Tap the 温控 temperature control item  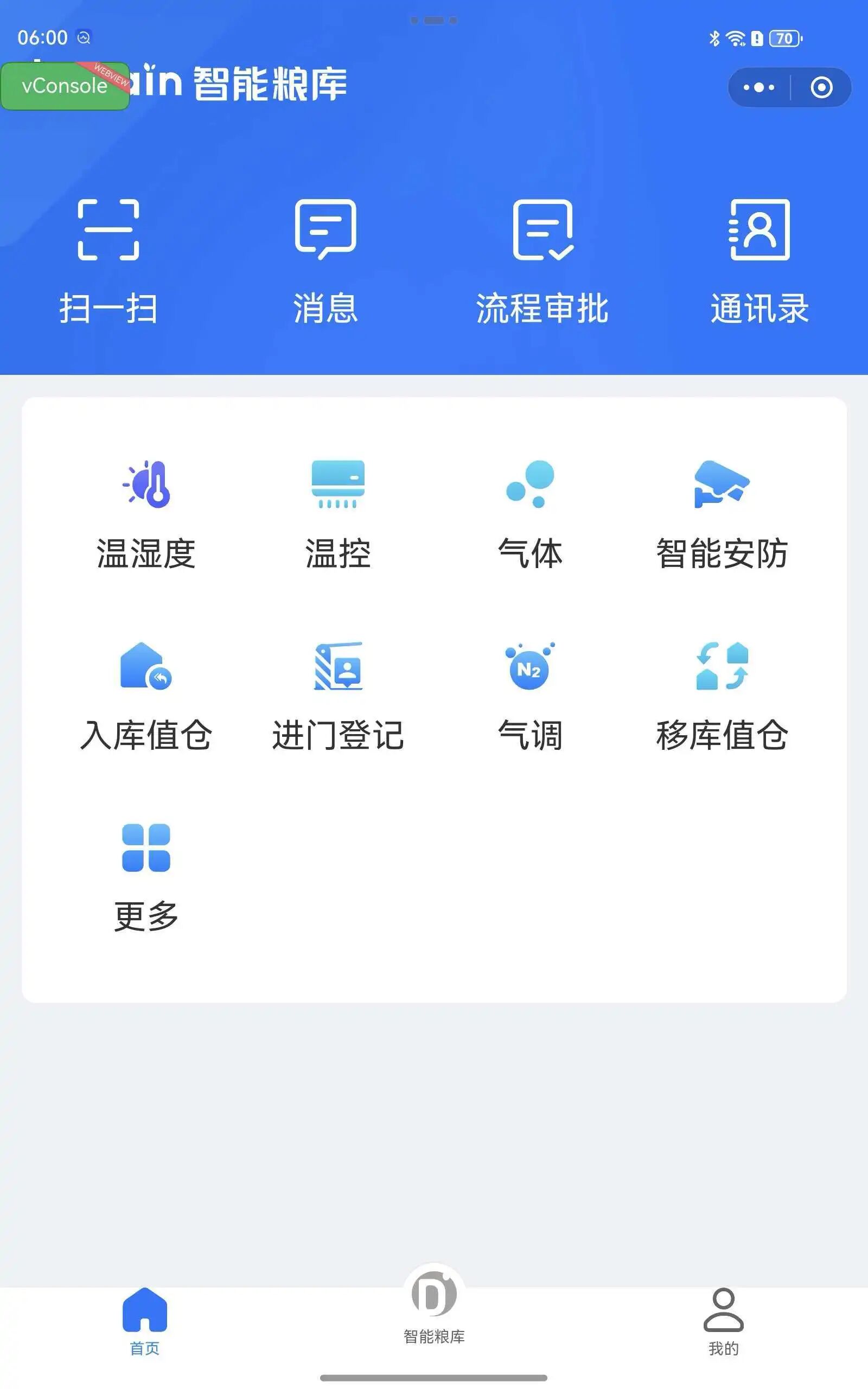tap(337, 514)
